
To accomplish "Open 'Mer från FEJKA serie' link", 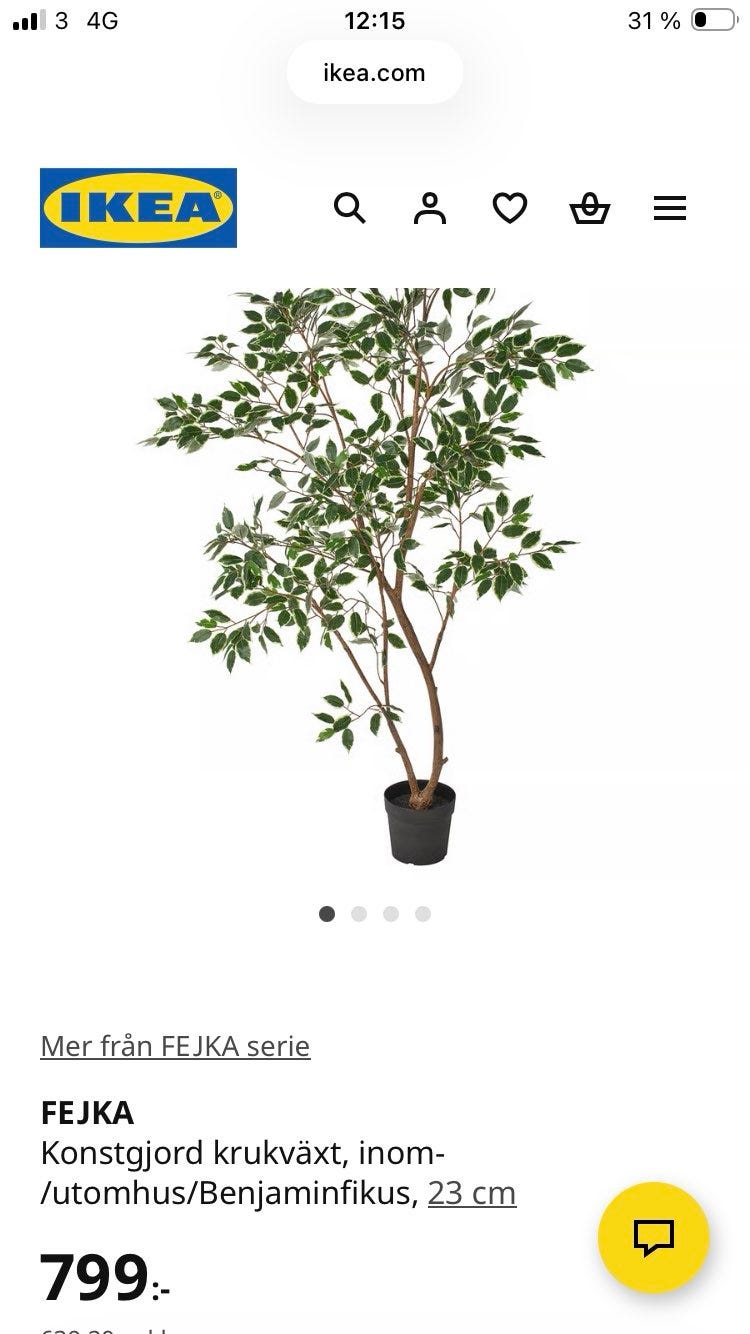I will 175,1046.
